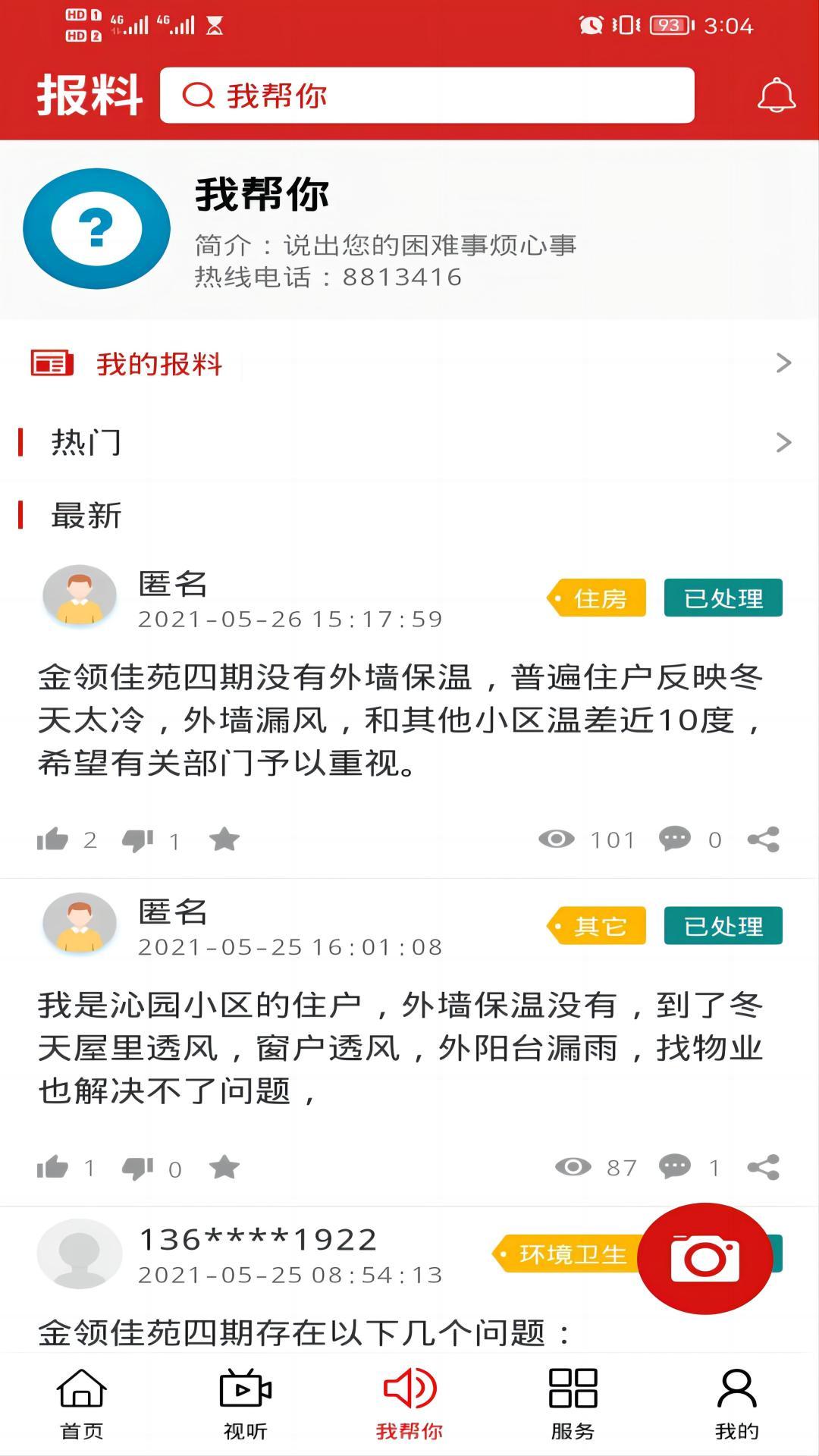Click the 我的报料 newspaper icon
Image resolution: width=819 pixels, height=1456 pixels.
point(52,364)
